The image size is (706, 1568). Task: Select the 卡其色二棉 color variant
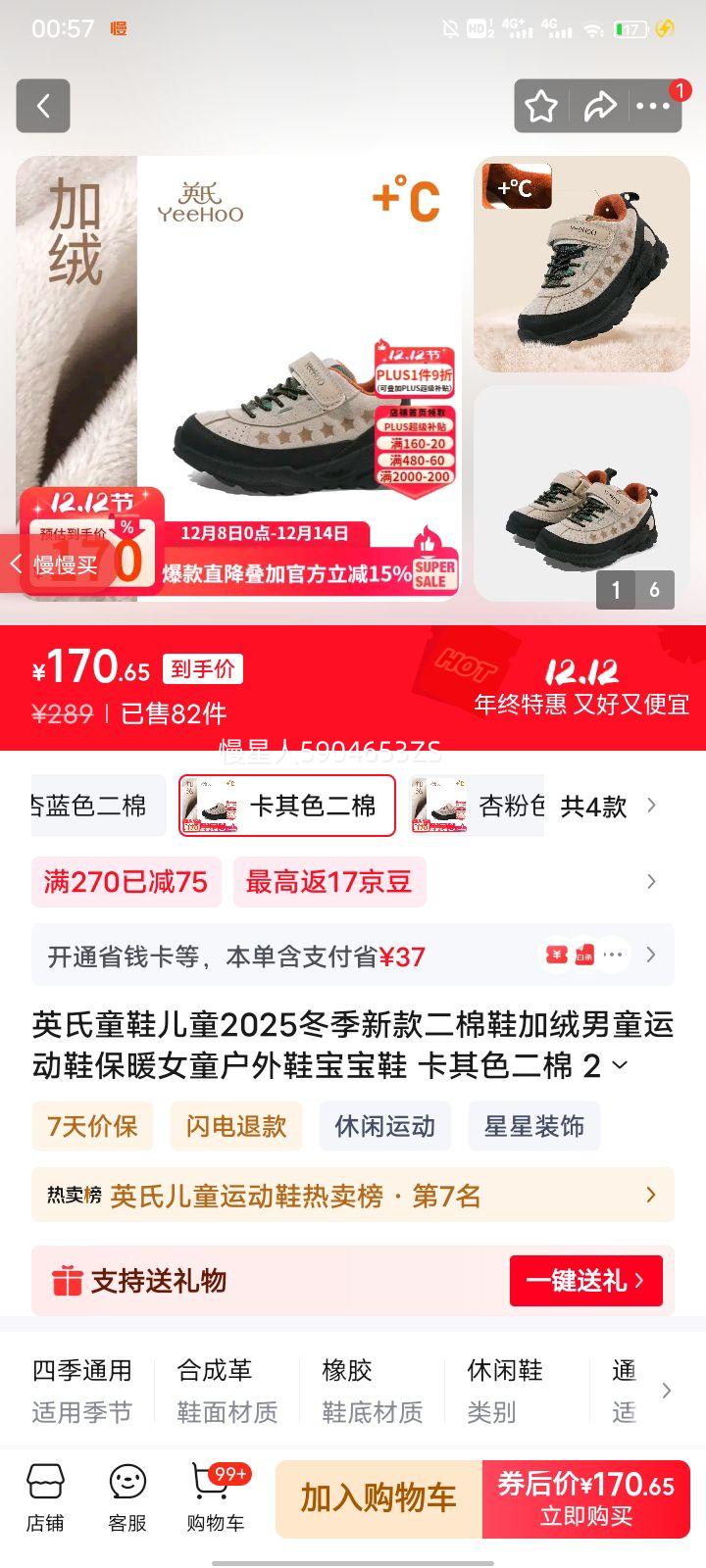[x=285, y=805]
